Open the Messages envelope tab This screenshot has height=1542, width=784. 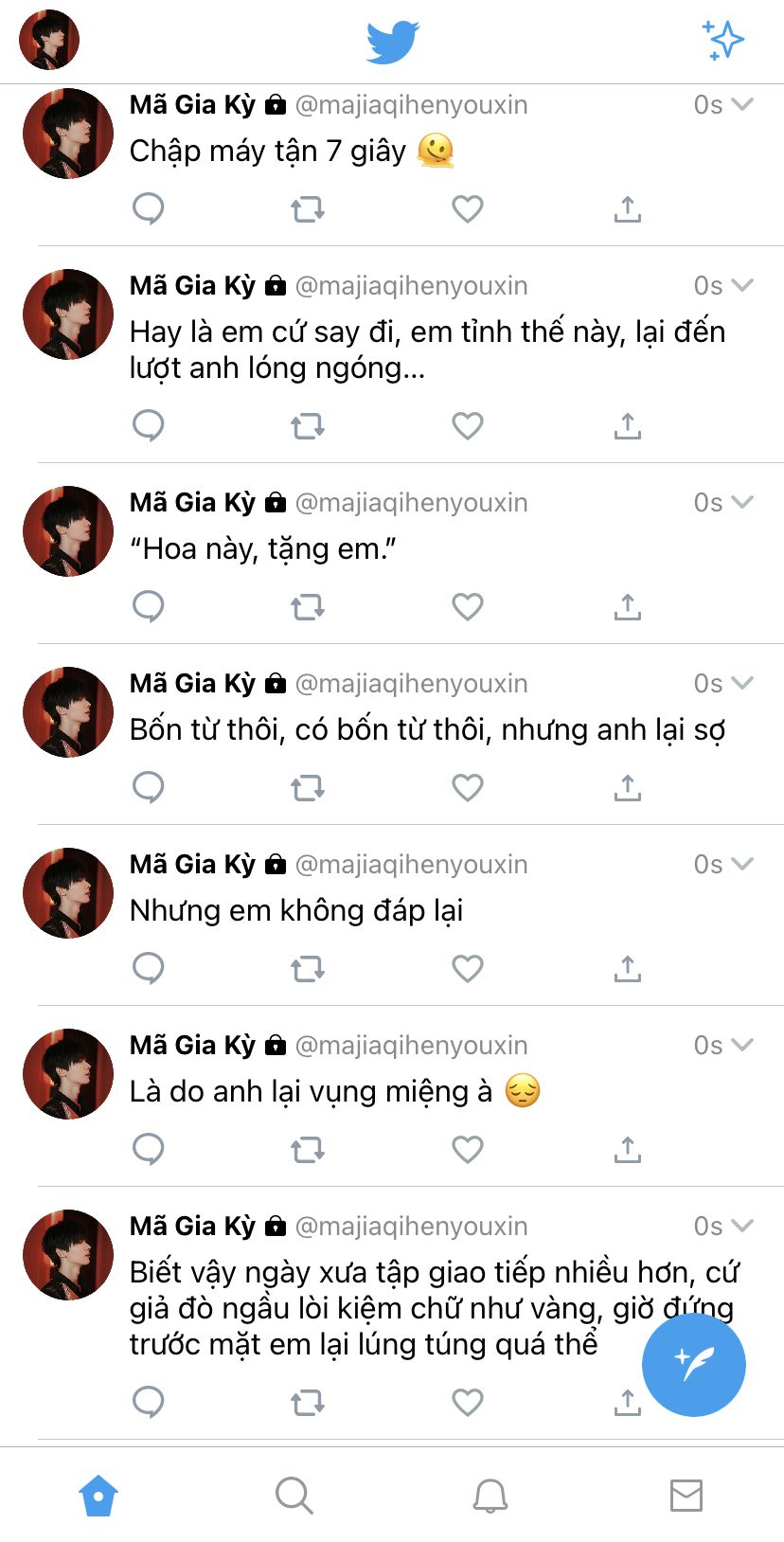click(686, 1496)
